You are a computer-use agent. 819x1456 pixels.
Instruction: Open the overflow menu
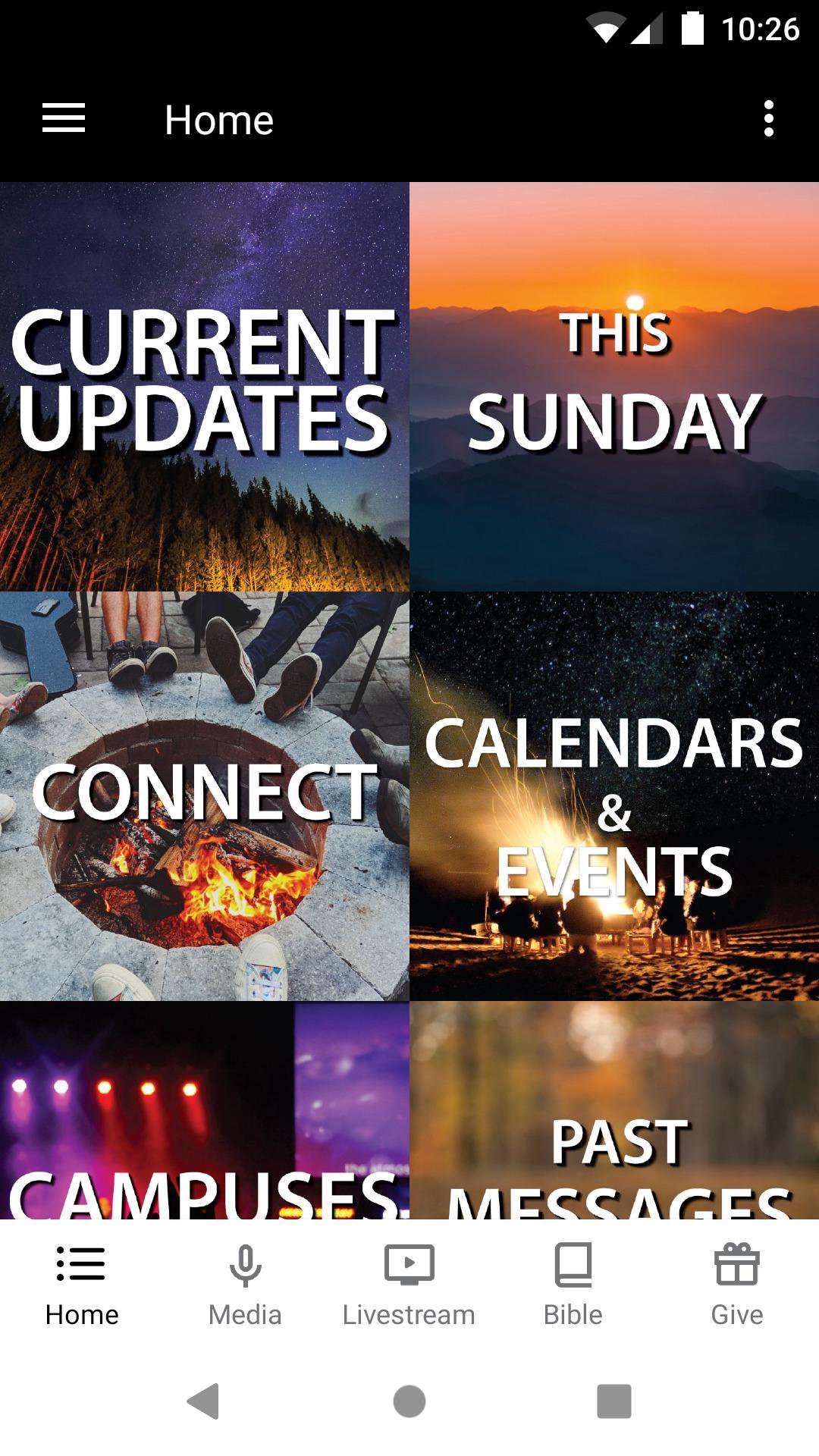pyautogui.click(x=768, y=119)
